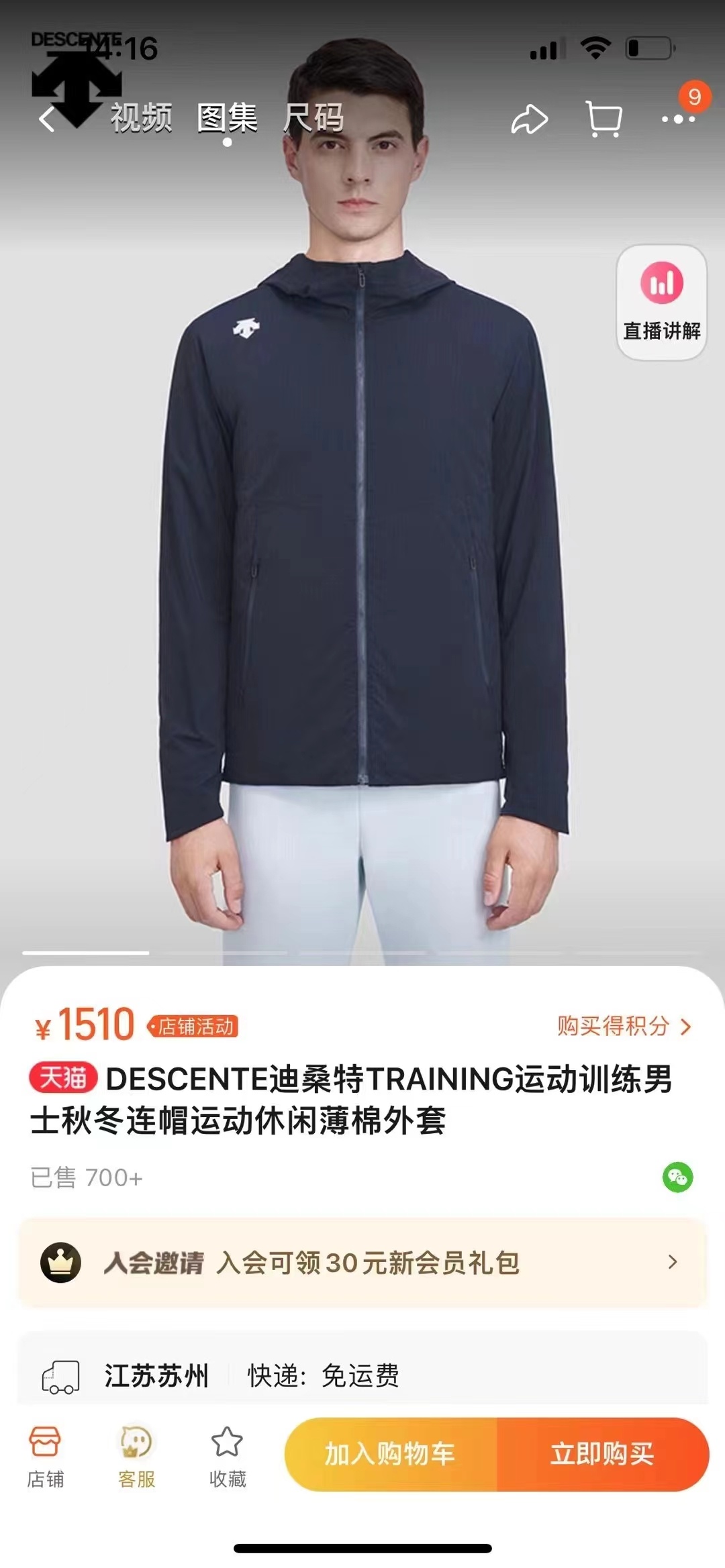The image size is (725, 1568).
Task: Switch to the 视频 tab
Action: (141, 118)
